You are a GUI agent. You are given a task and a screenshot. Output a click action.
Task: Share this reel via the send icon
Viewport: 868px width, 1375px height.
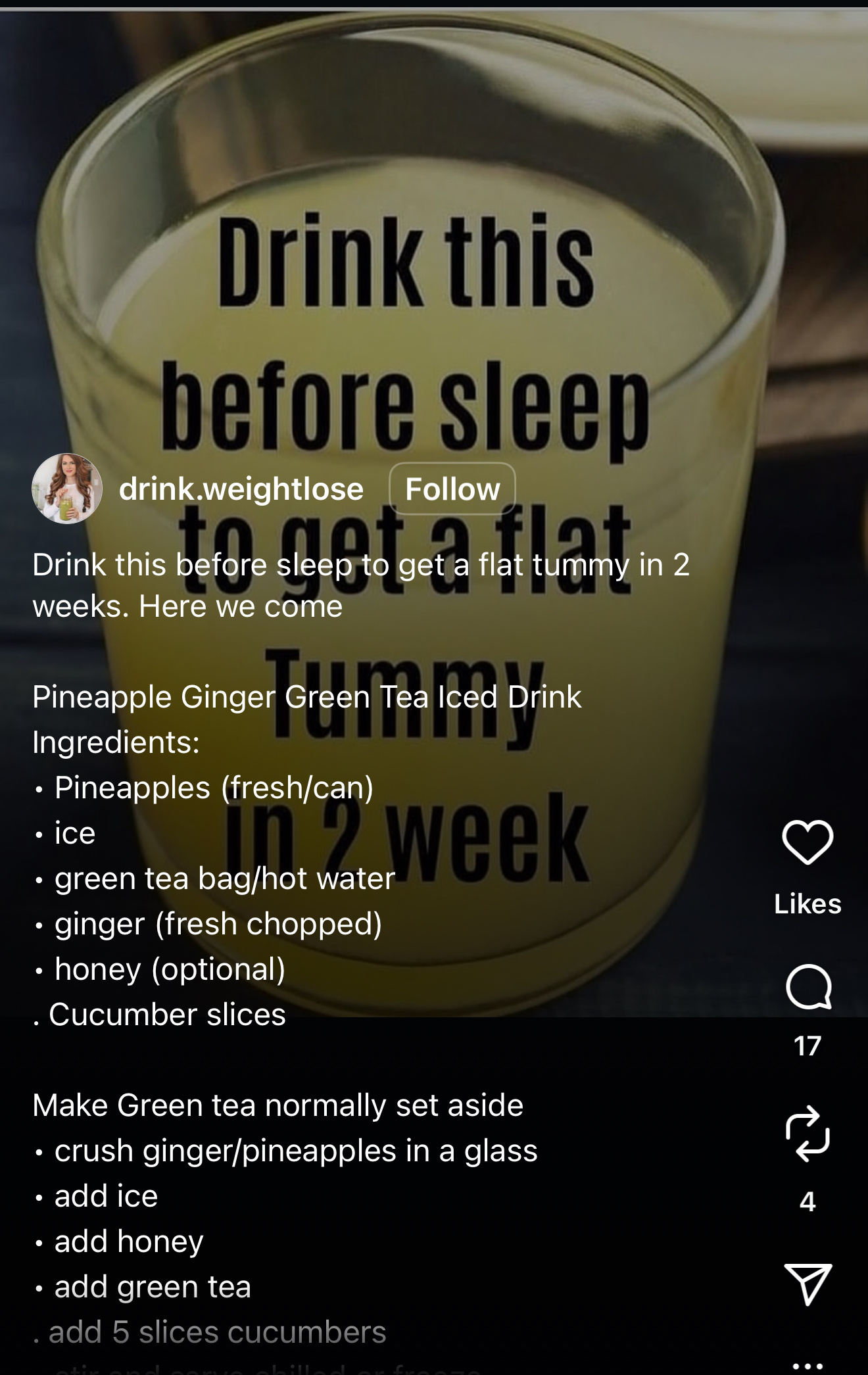click(x=808, y=1283)
